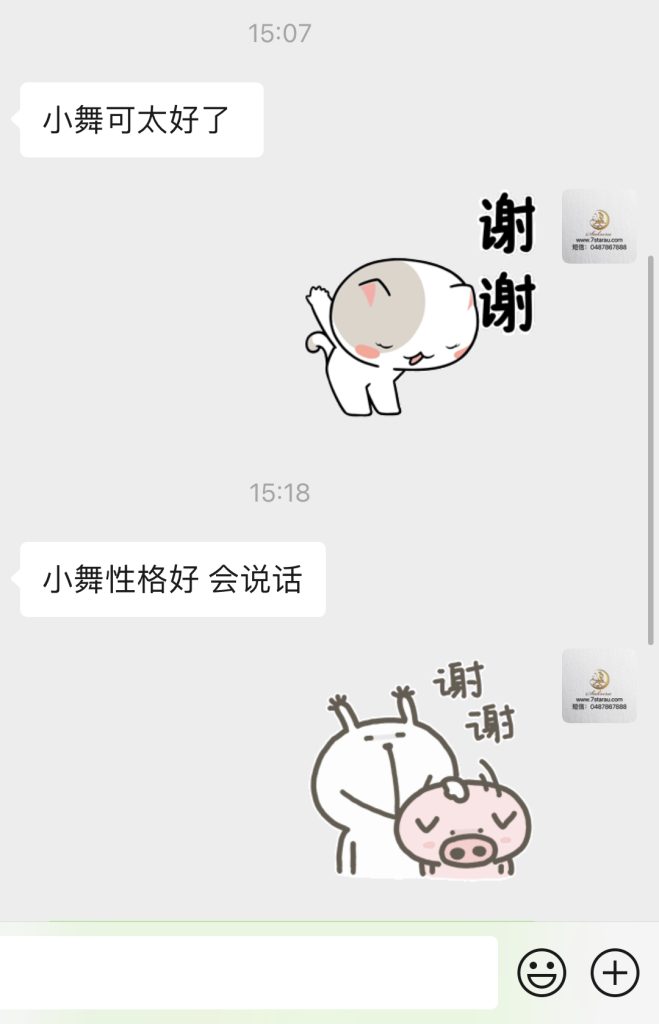
Task: Open the emoji sticker picker
Action: (x=541, y=972)
